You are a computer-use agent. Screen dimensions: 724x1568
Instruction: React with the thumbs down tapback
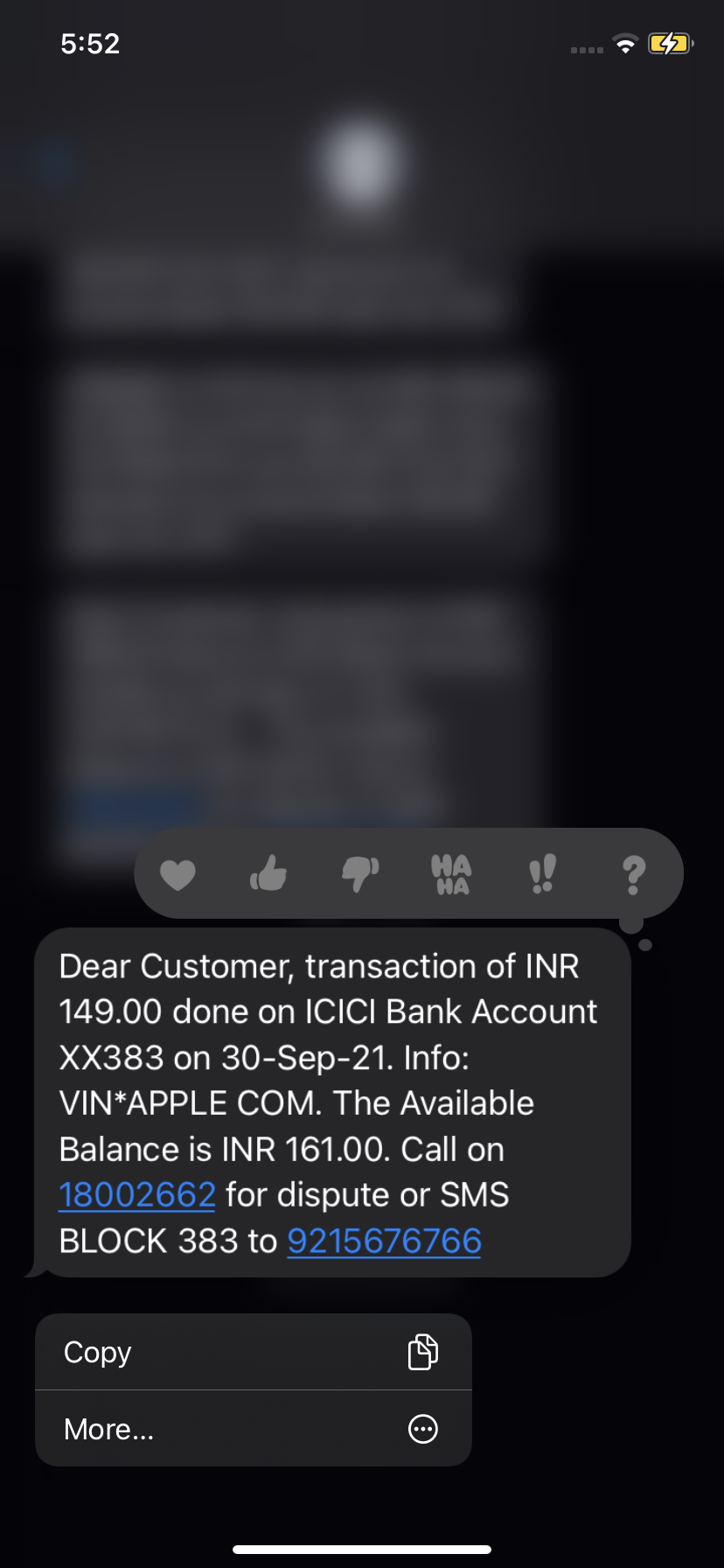click(x=359, y=873)
